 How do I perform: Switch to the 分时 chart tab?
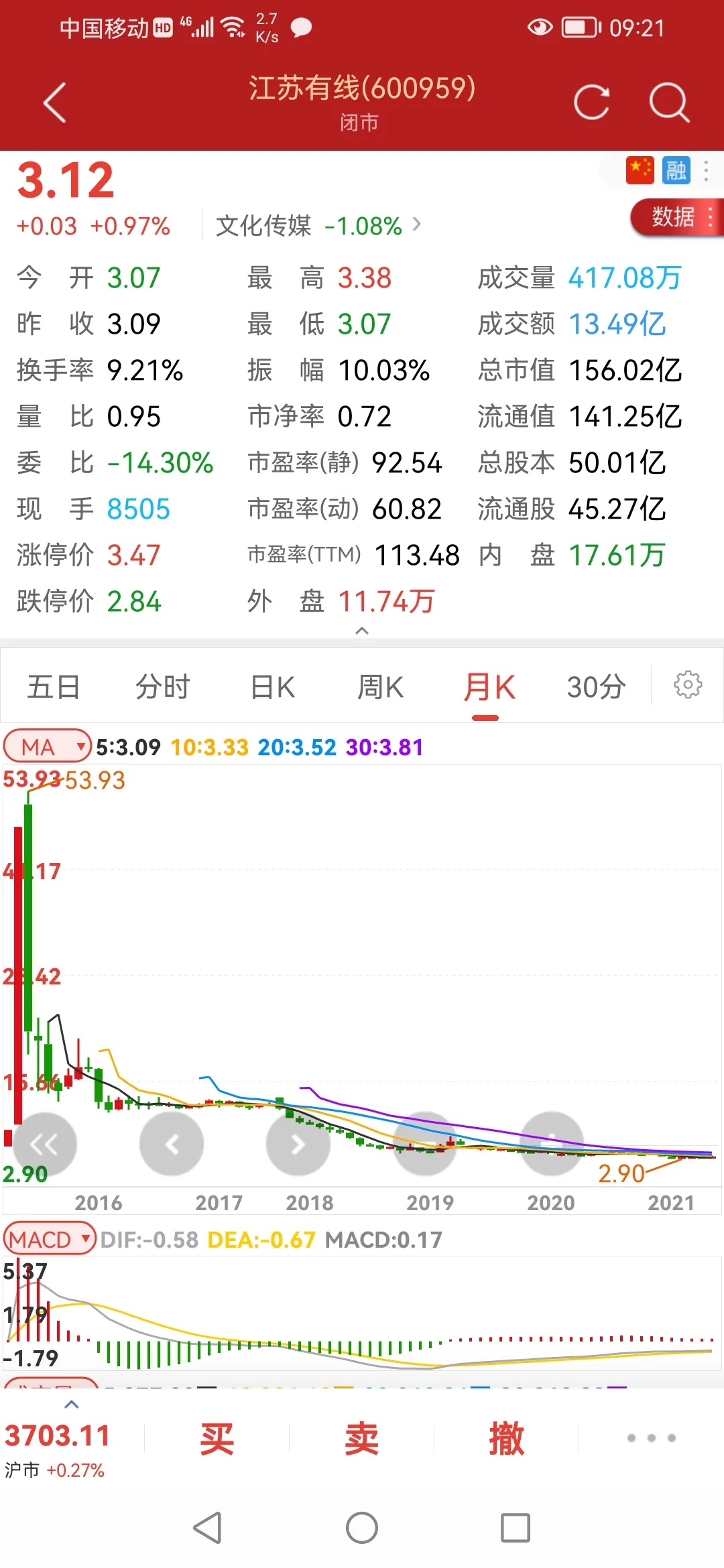click(x=163, y=687)
